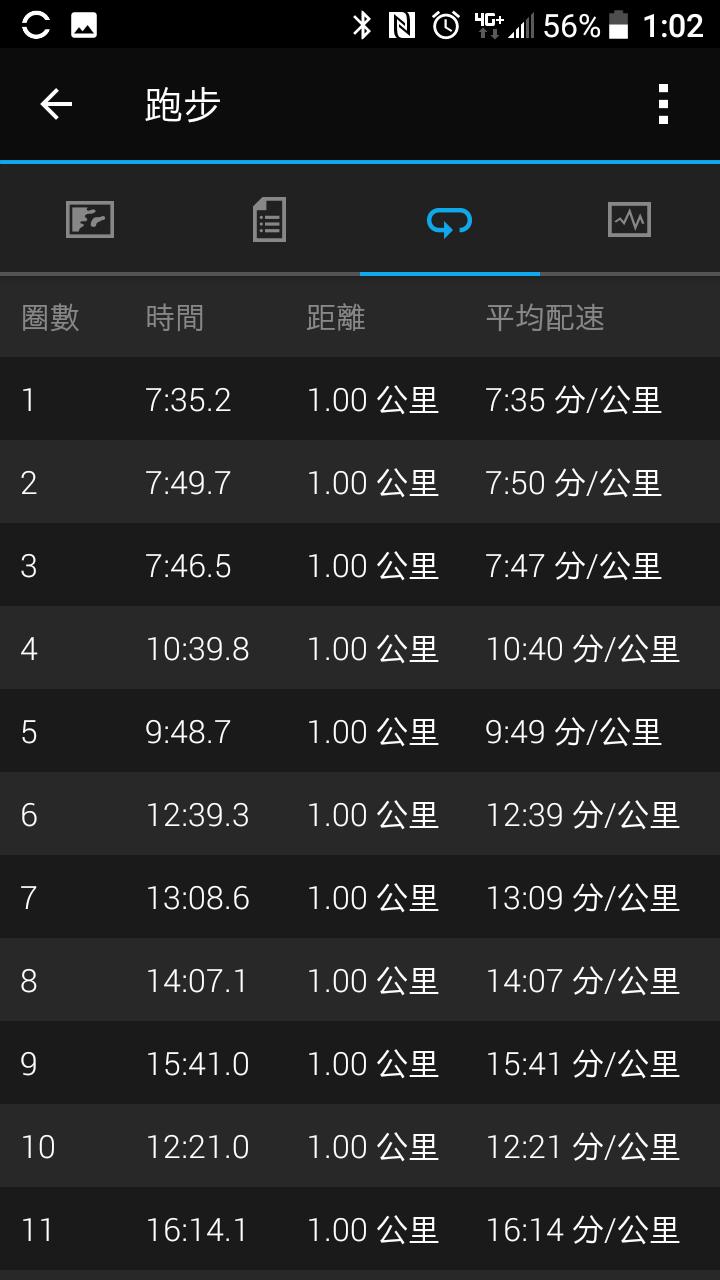Open the overflow menu

pos(663,104)
